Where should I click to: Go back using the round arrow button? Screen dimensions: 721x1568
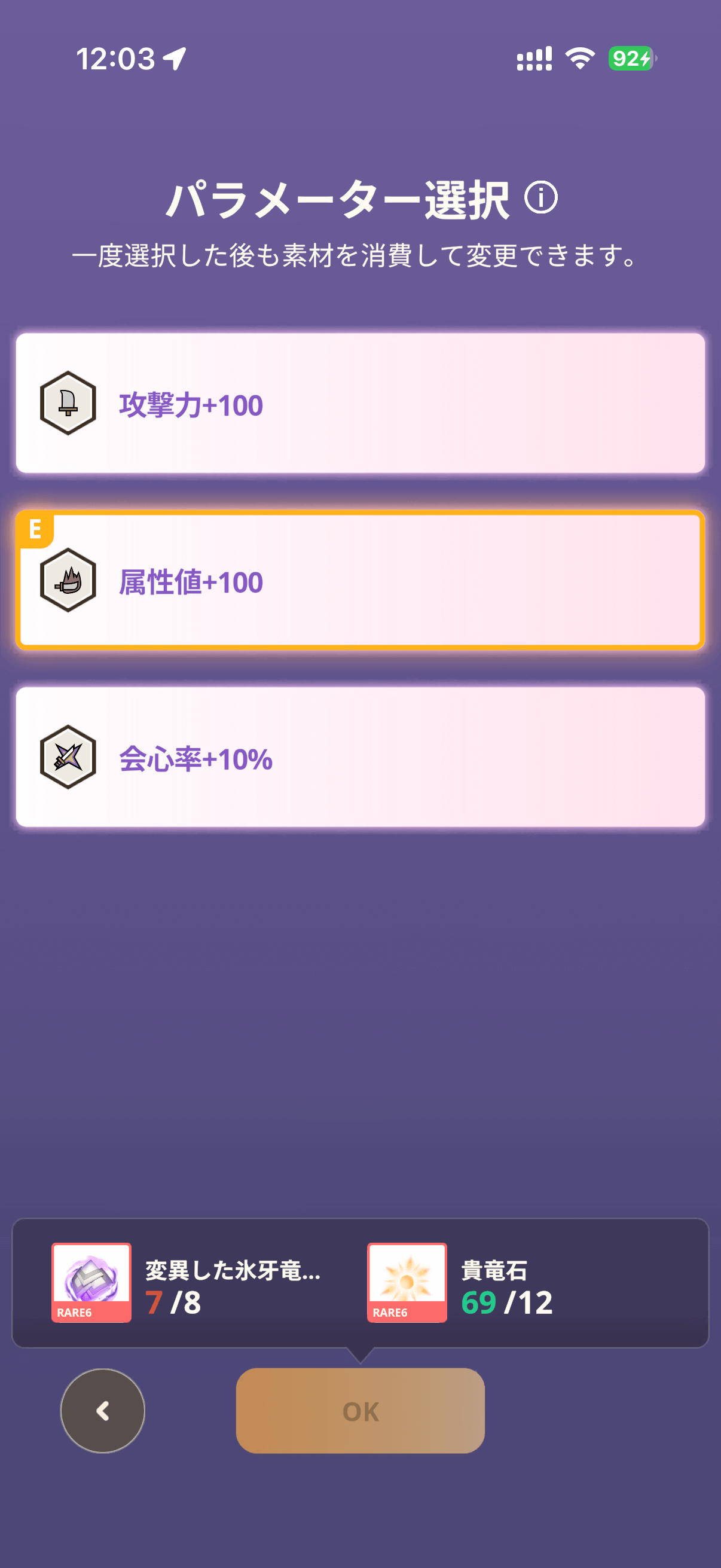[x=103, y=1410]
